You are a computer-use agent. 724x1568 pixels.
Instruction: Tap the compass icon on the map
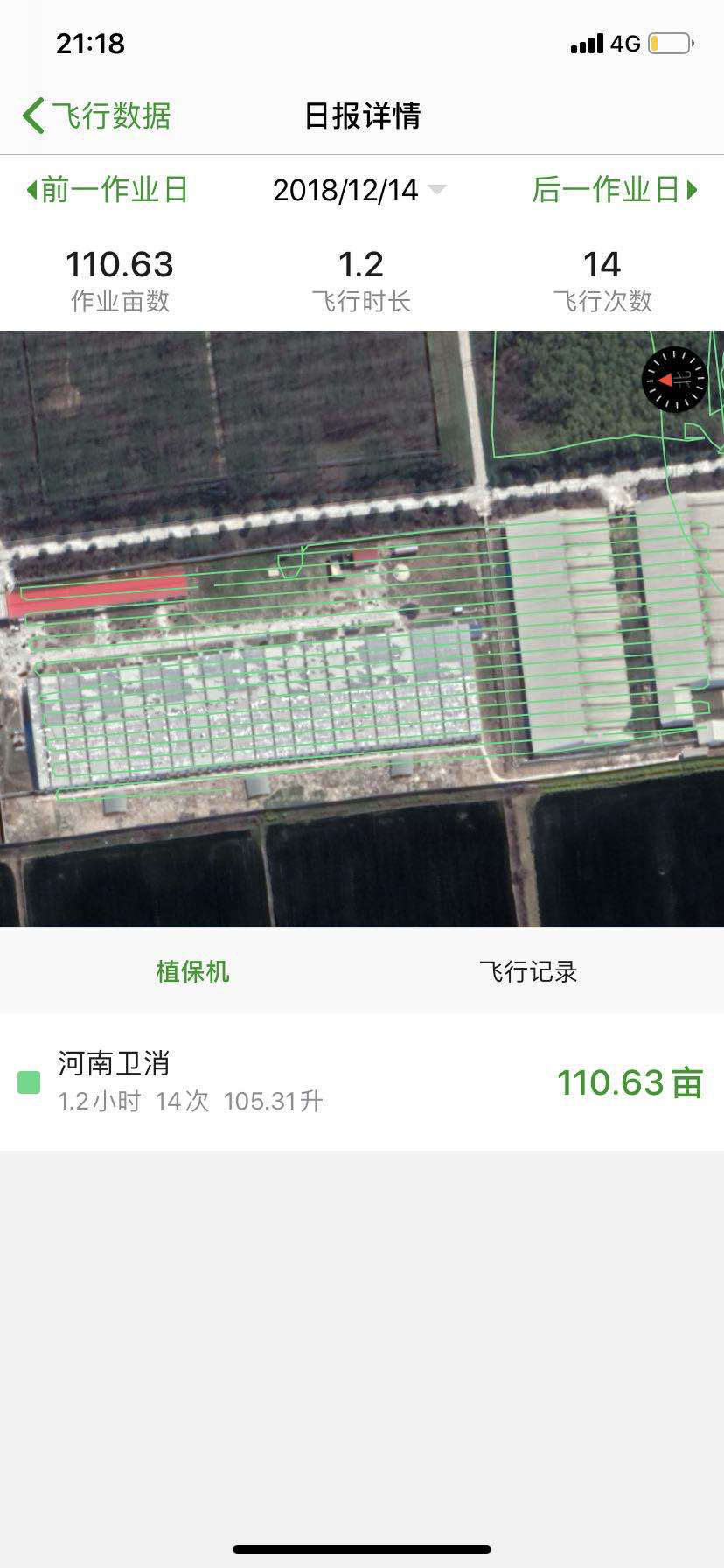click(674, 380)
